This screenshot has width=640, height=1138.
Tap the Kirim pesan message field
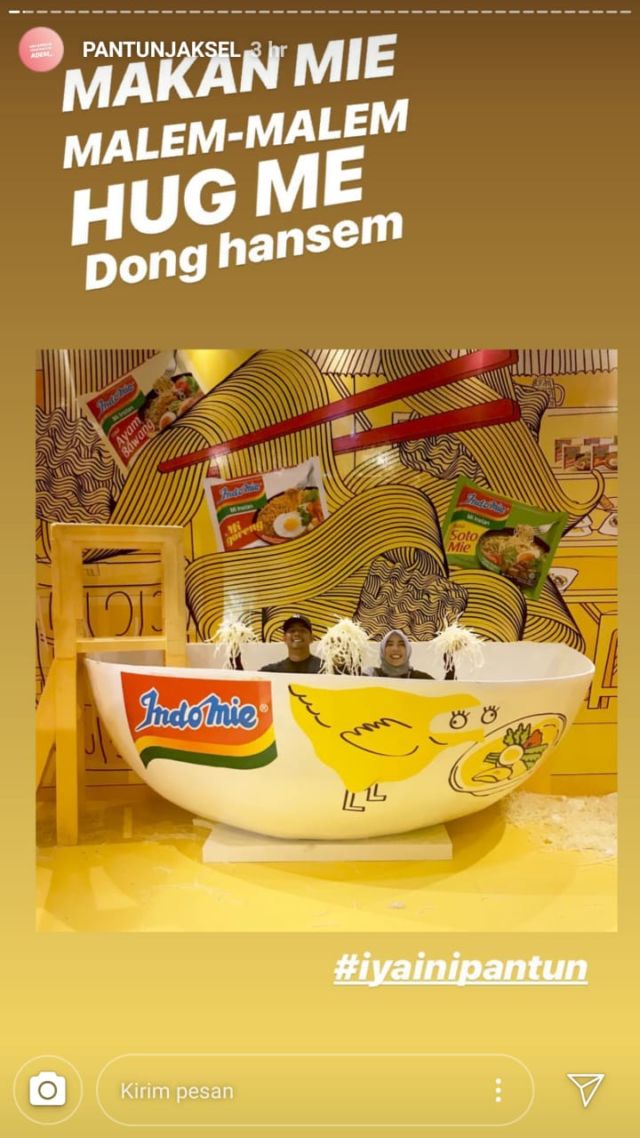pos(290,1090)
